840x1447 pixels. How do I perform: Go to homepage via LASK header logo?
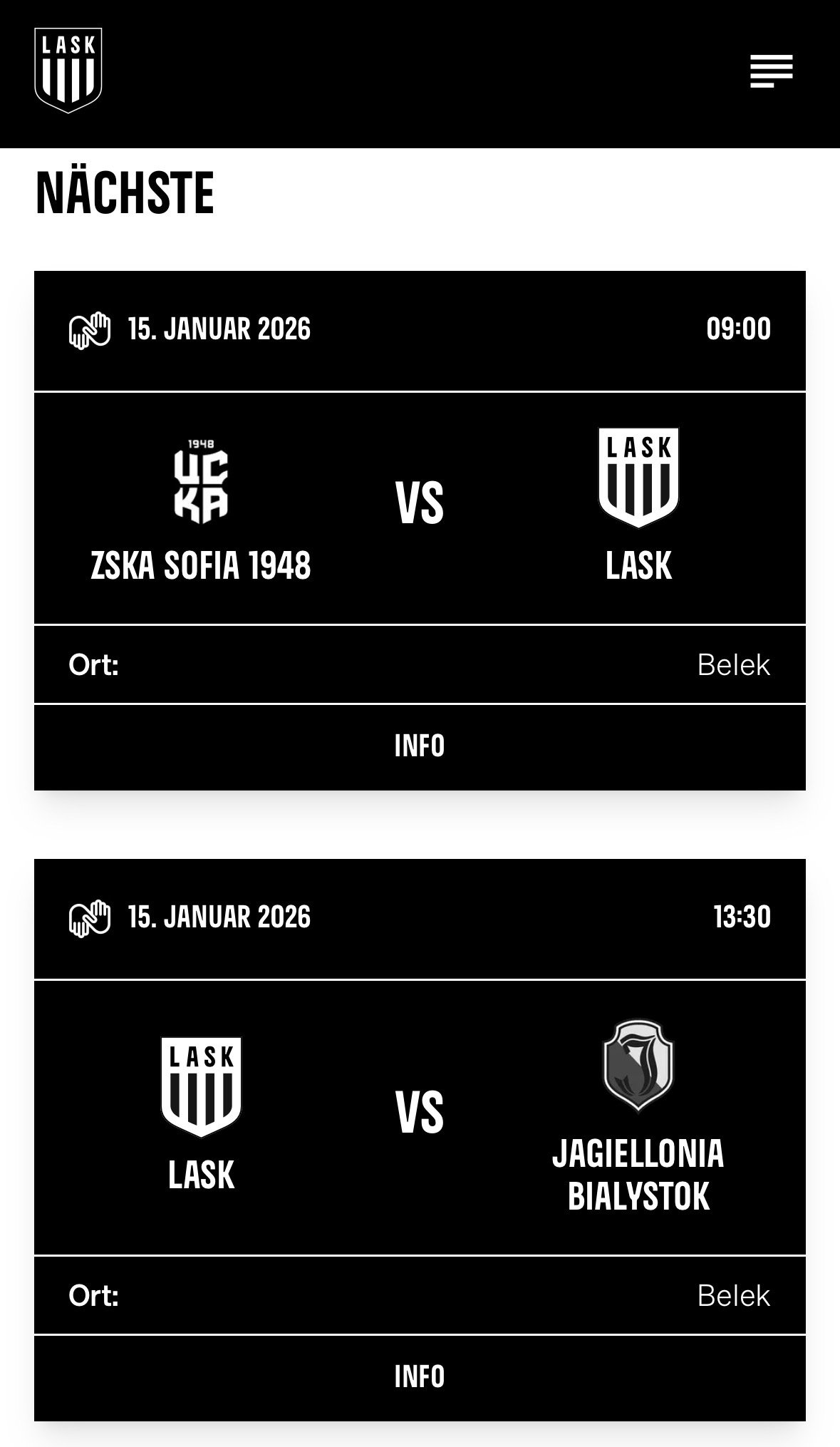tap(68, 70)
